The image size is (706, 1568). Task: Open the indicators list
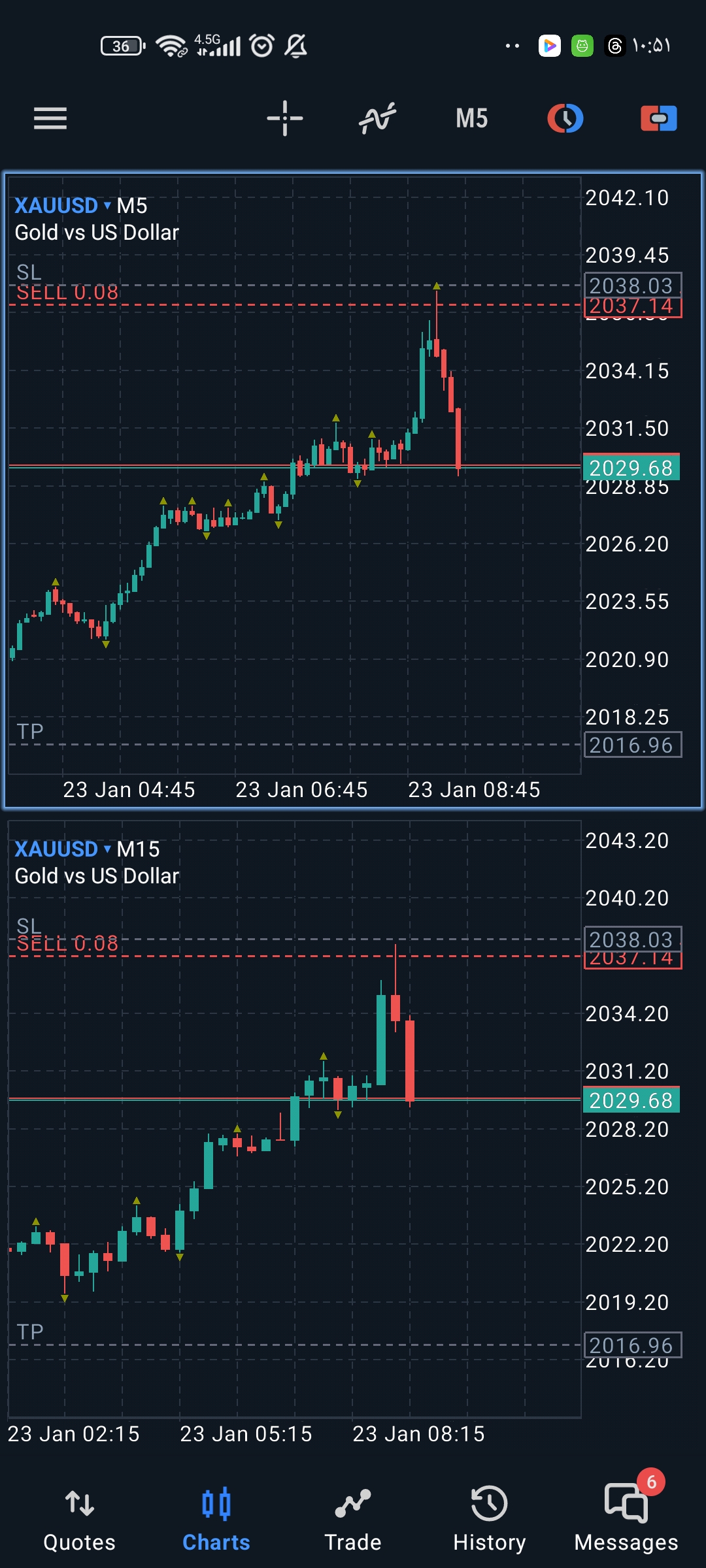[378, 118]
